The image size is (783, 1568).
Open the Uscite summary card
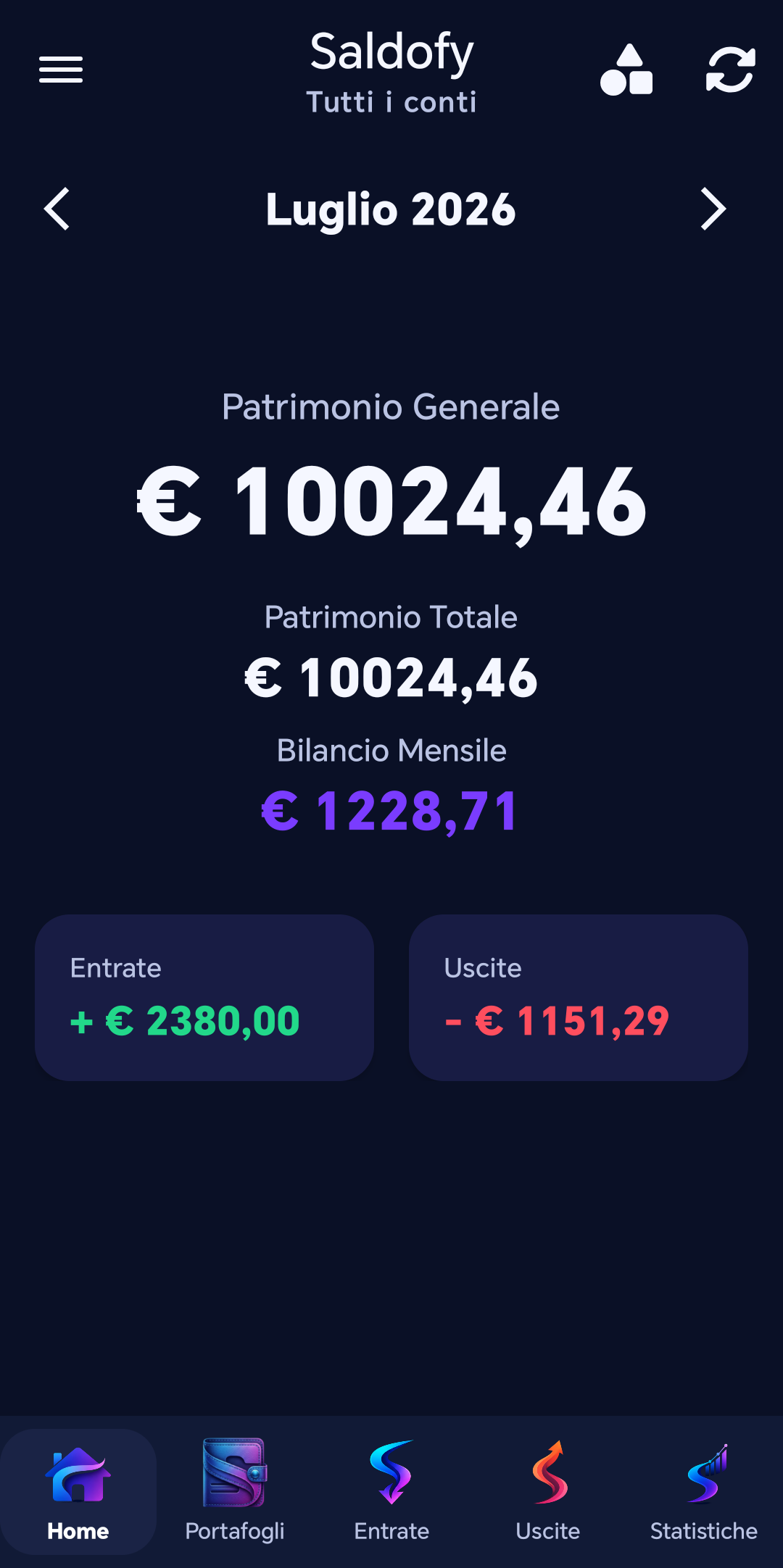pyautogui.click(x=579, y=998)
